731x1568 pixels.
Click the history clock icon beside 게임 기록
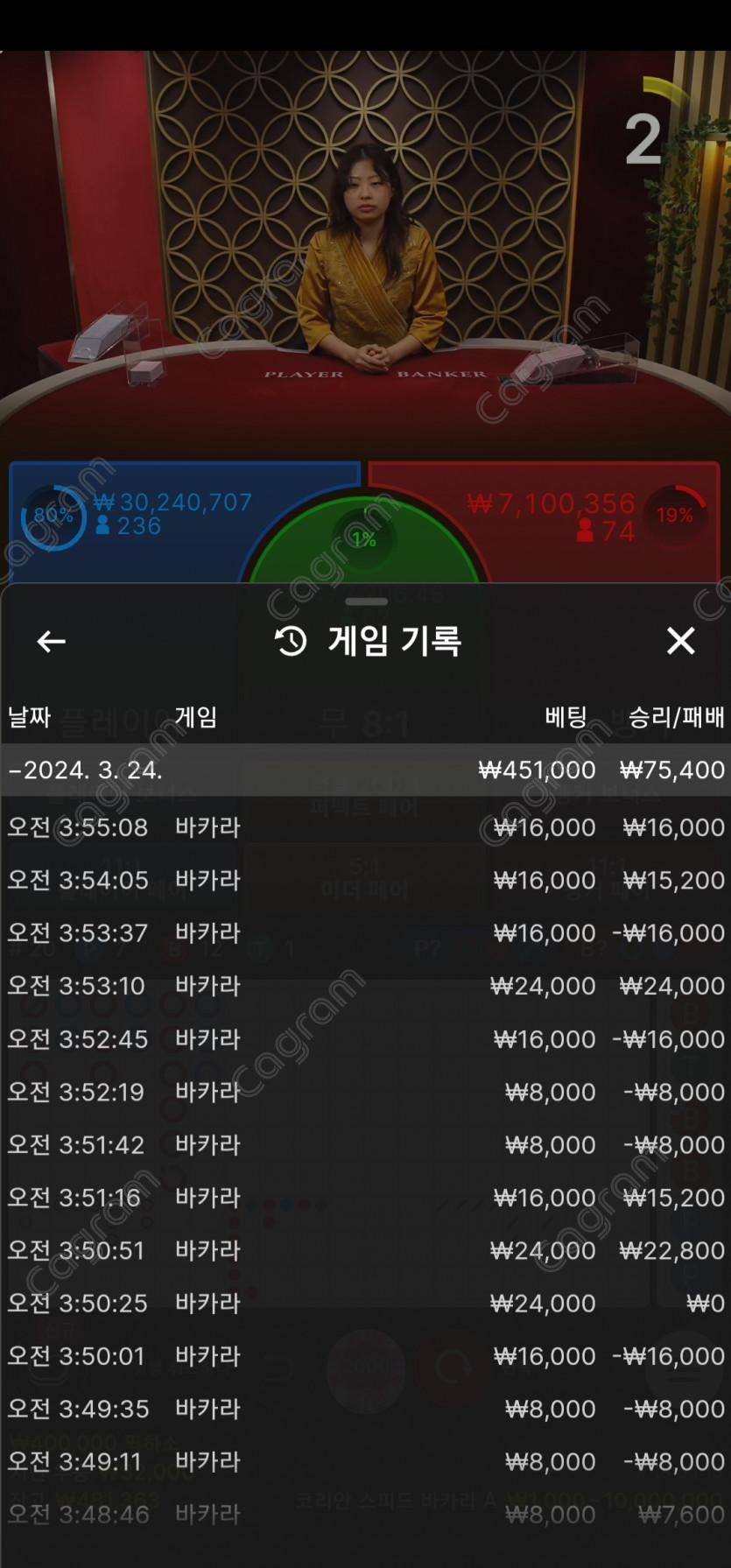288,642
